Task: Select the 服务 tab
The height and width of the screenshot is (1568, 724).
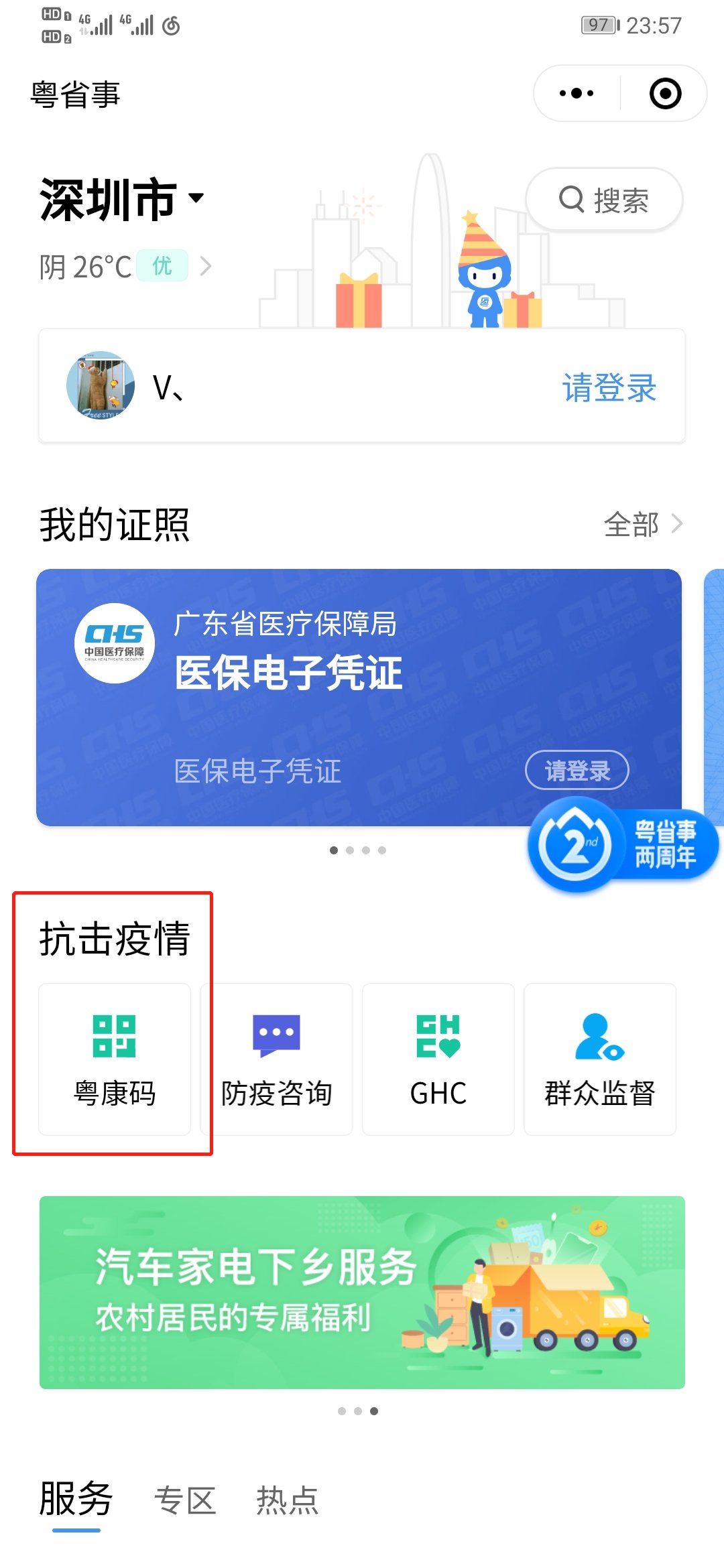Action: tap(76, 1500)
